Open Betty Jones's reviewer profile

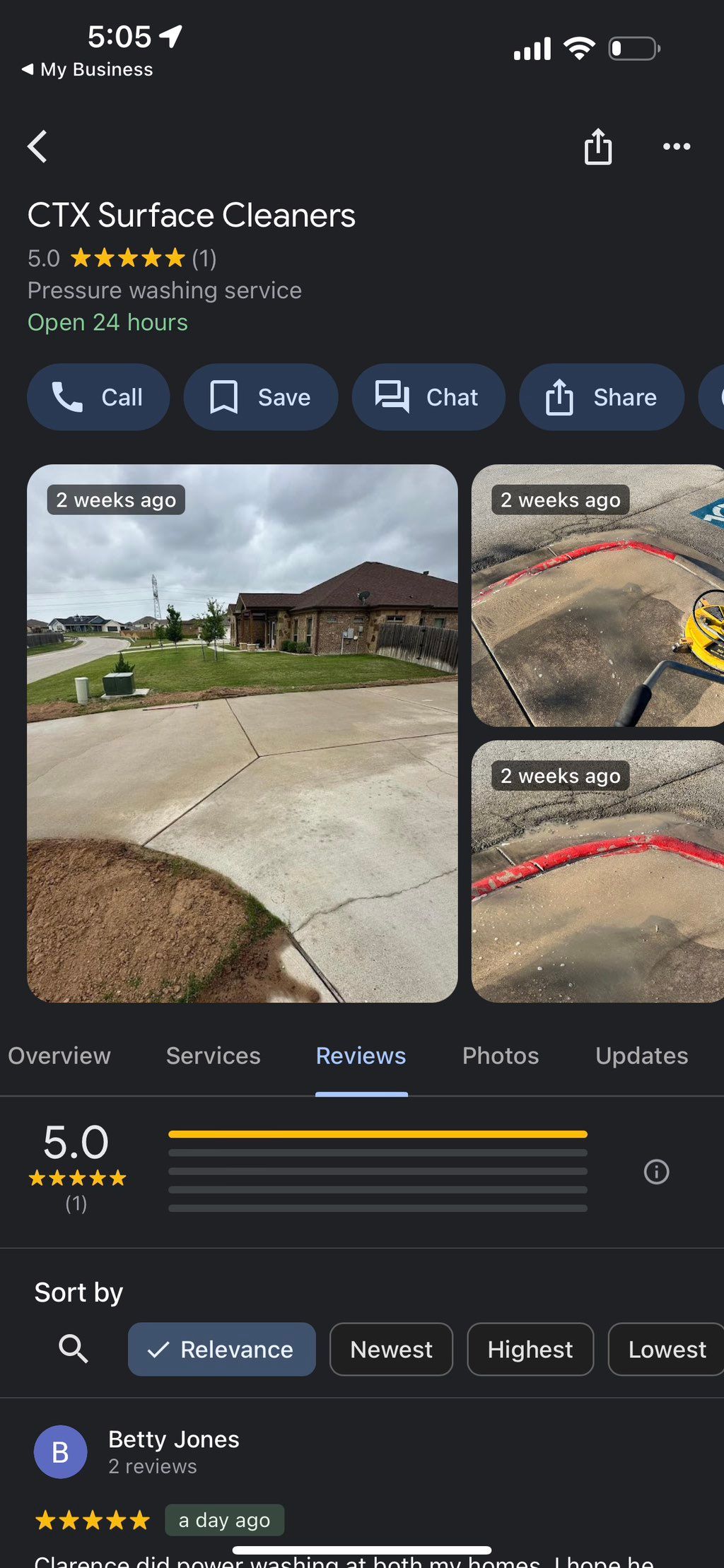pyautogui.click(x=173, y=1440)
